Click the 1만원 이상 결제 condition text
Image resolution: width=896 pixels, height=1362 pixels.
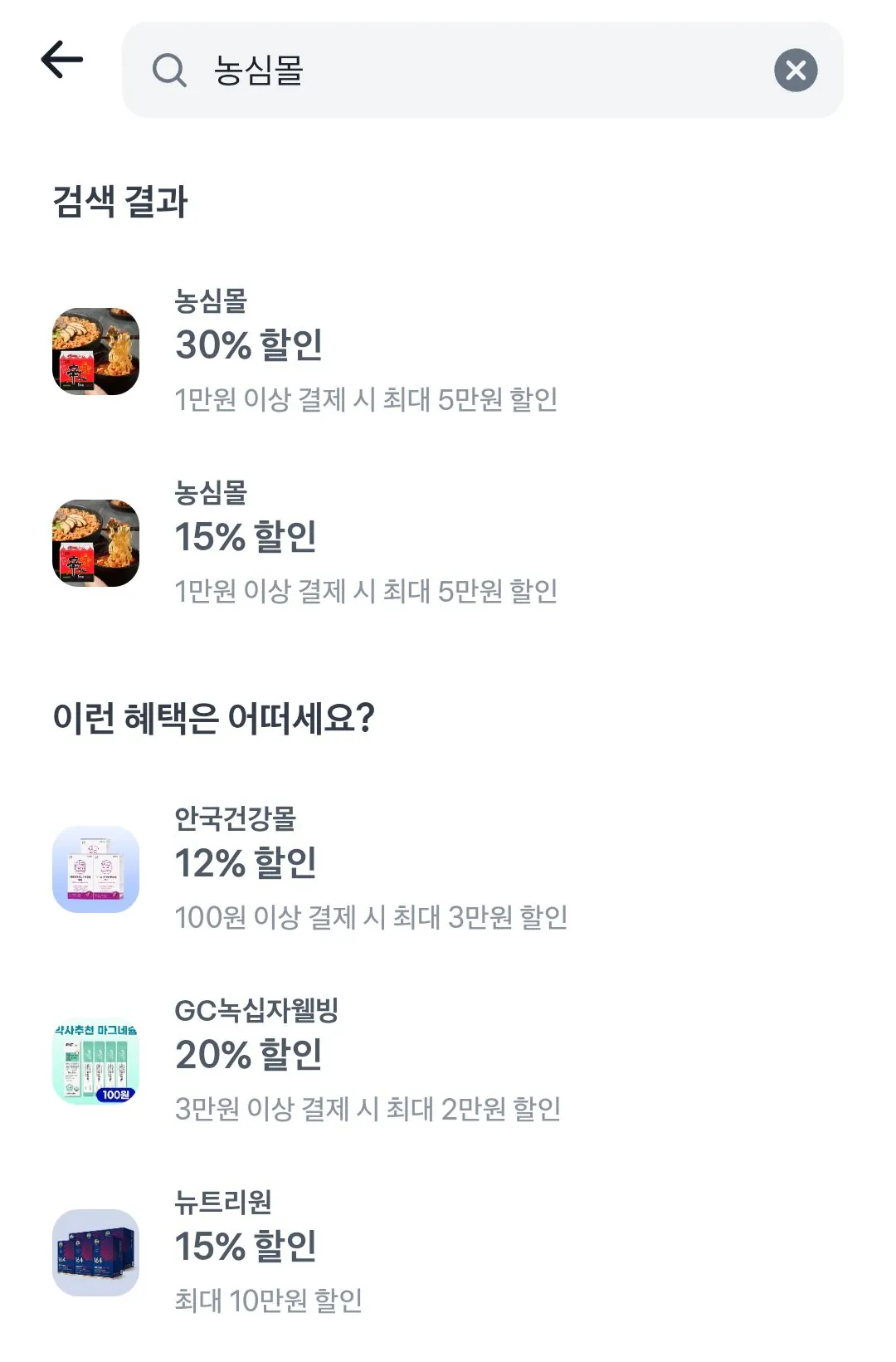tap(368, 399)
